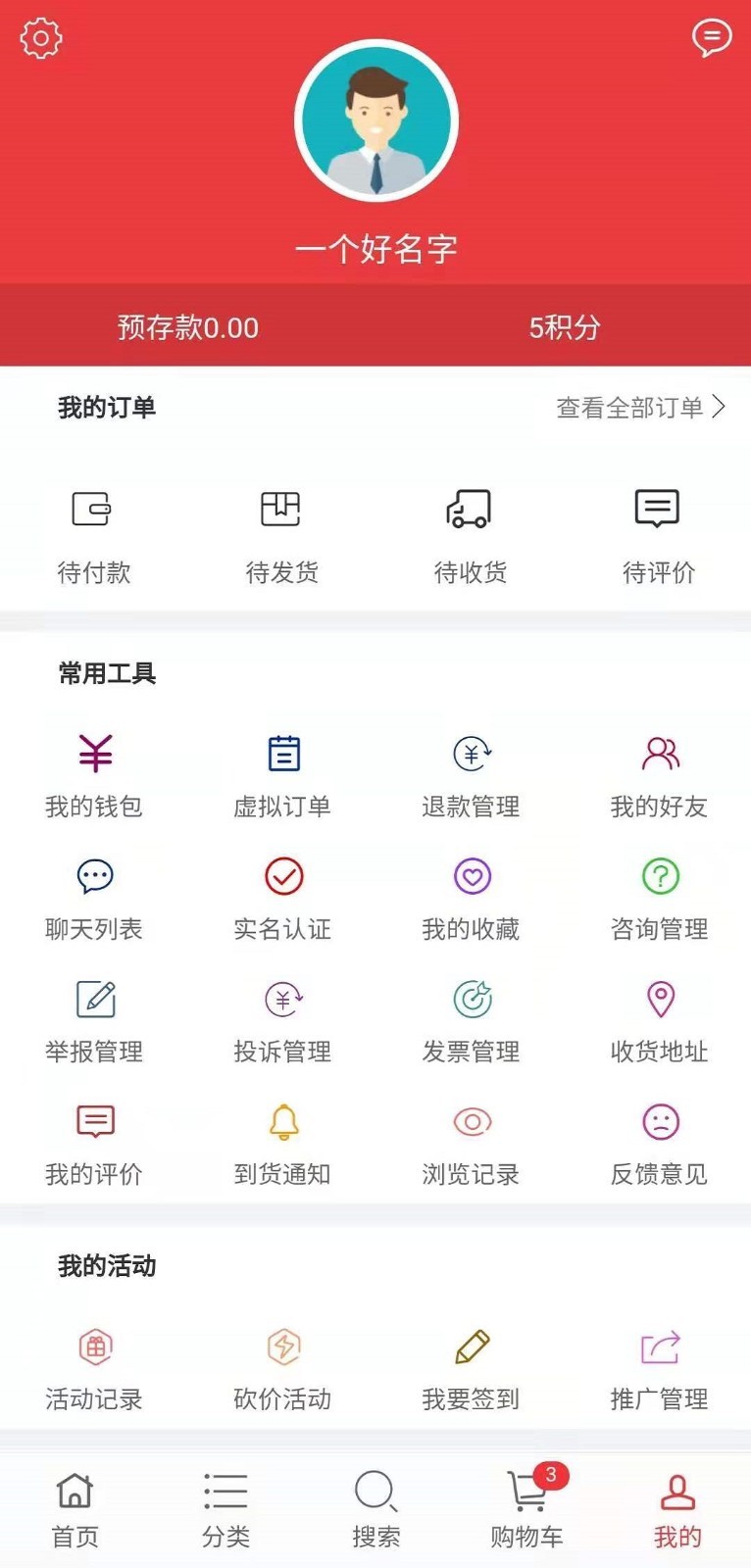Open the settings gear icon

point(40,39)
